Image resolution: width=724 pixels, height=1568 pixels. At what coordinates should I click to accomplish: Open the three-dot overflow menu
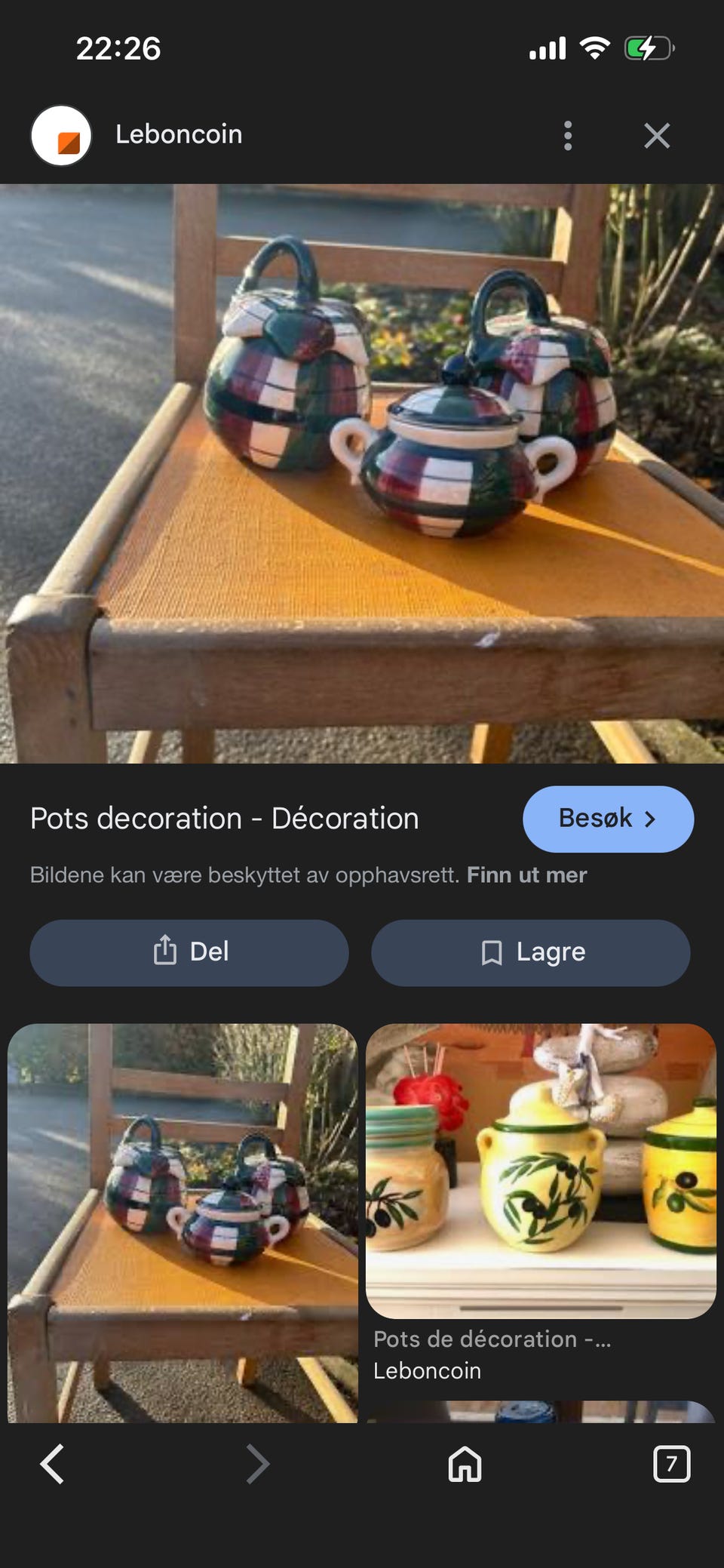568,135
